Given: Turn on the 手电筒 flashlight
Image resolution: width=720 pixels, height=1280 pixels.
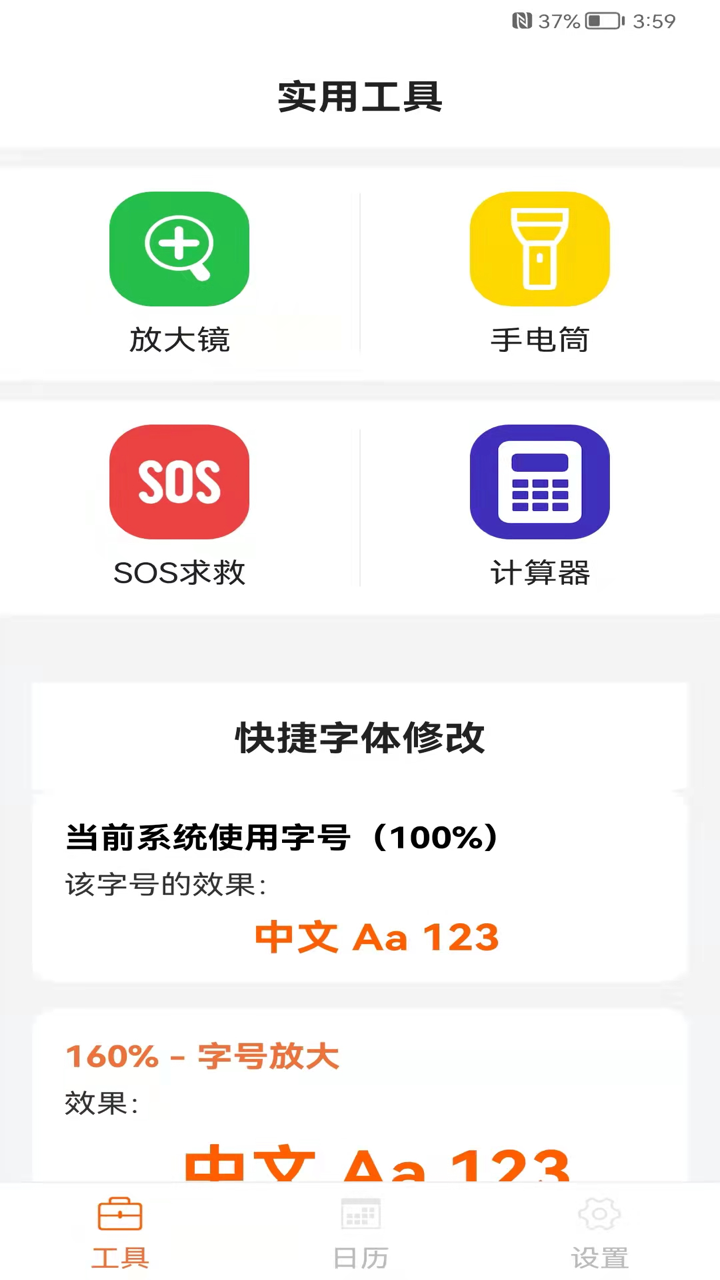Looking at the screenshot, I should pyautogui.click(x=540, y=249).
